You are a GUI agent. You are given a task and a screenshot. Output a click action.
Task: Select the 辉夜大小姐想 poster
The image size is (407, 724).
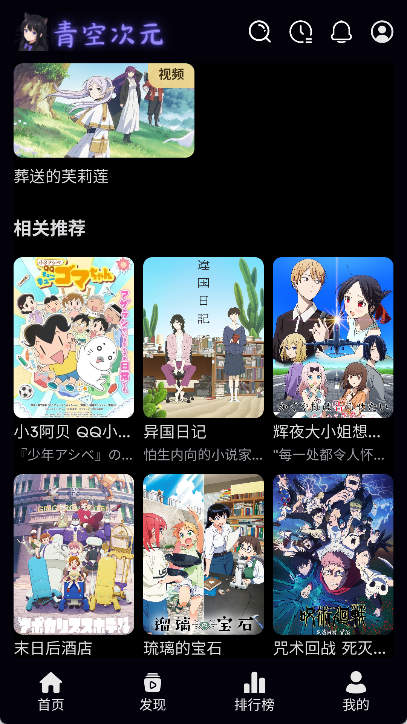coord(333,338)
